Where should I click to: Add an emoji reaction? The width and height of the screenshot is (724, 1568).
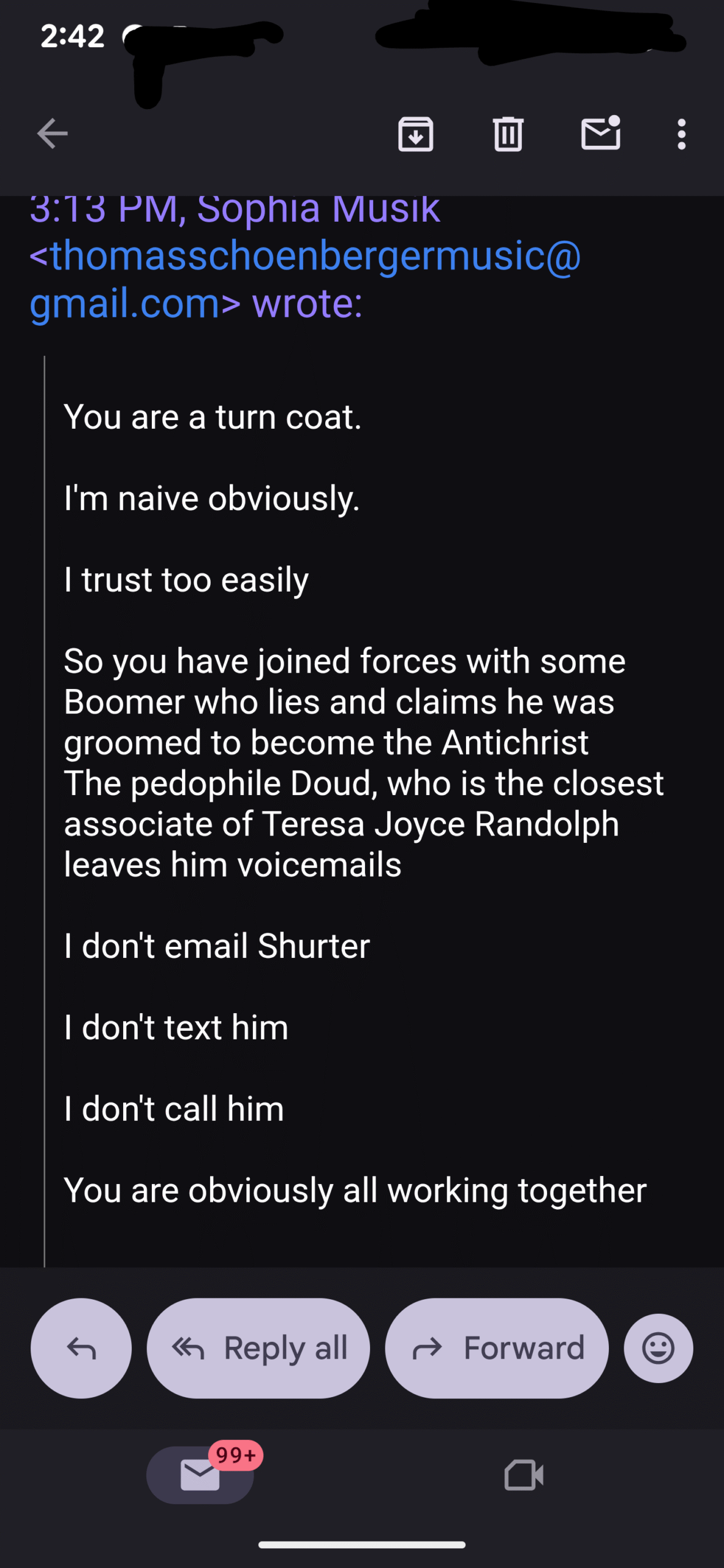pyautogui.click(x=658, y=1348)
